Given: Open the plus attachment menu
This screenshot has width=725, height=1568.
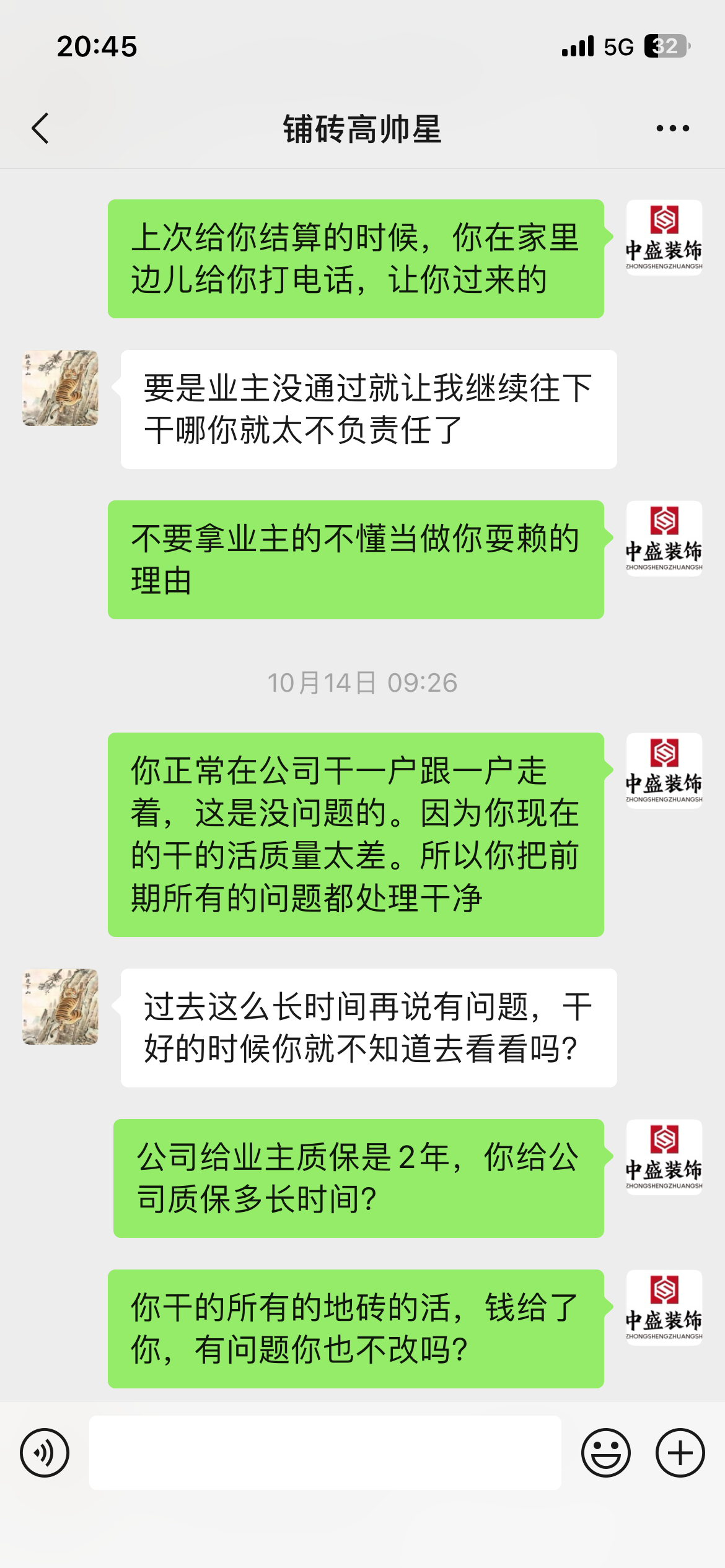Looking at the screenshot, I should tap(680, 1452).
